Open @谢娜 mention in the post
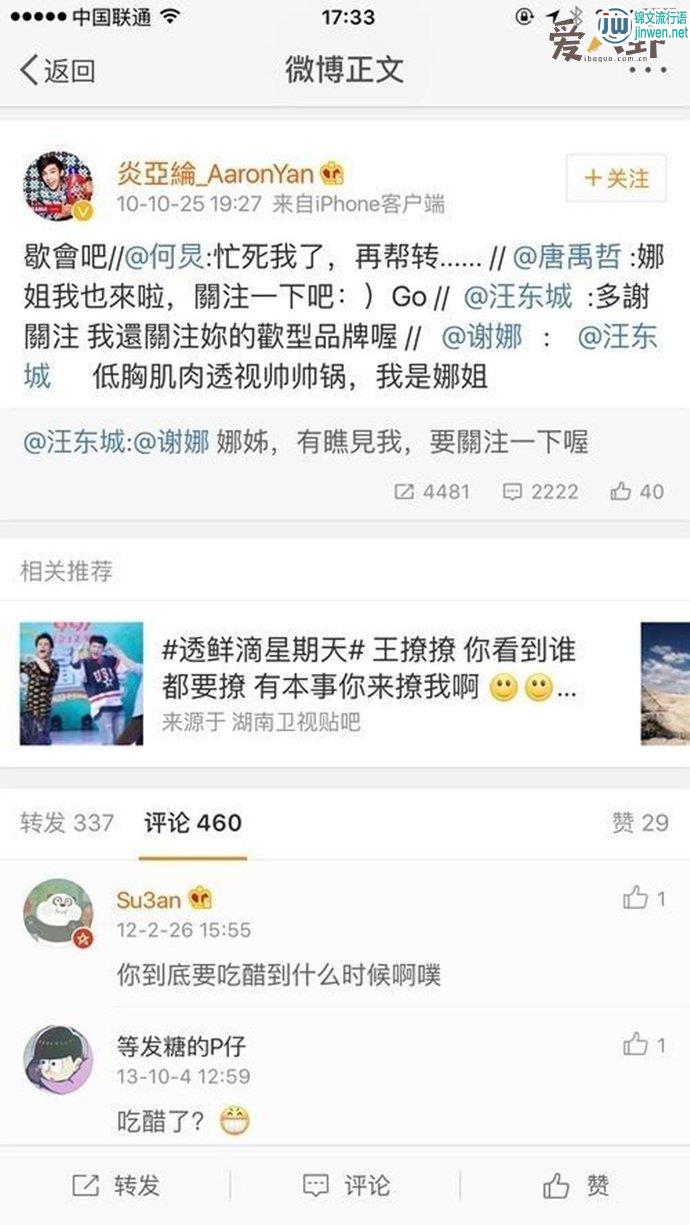Image resolution: width=690 pixels, height=1225 pixels. click(481, 337)
